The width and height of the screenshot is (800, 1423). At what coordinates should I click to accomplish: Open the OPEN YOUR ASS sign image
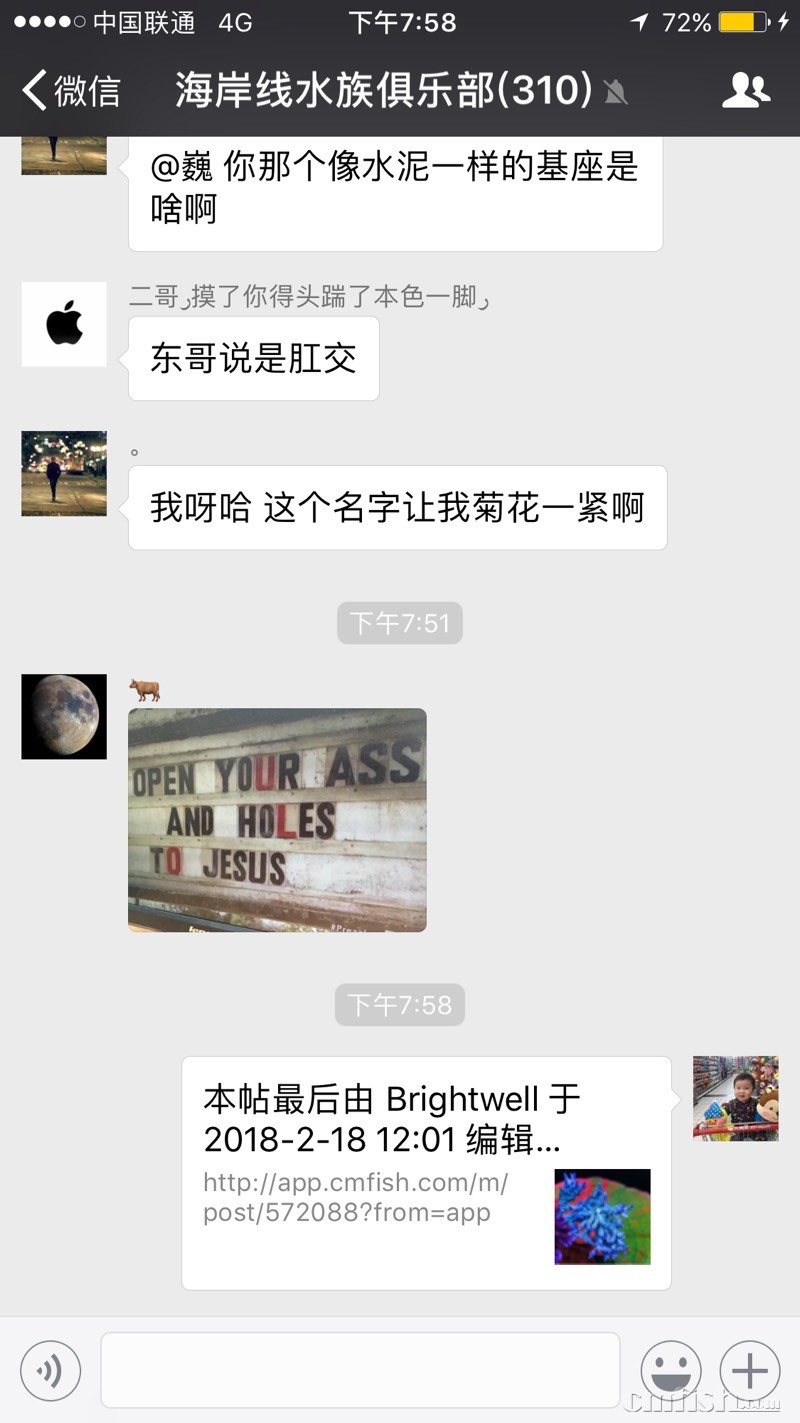(x=277, y=820)
